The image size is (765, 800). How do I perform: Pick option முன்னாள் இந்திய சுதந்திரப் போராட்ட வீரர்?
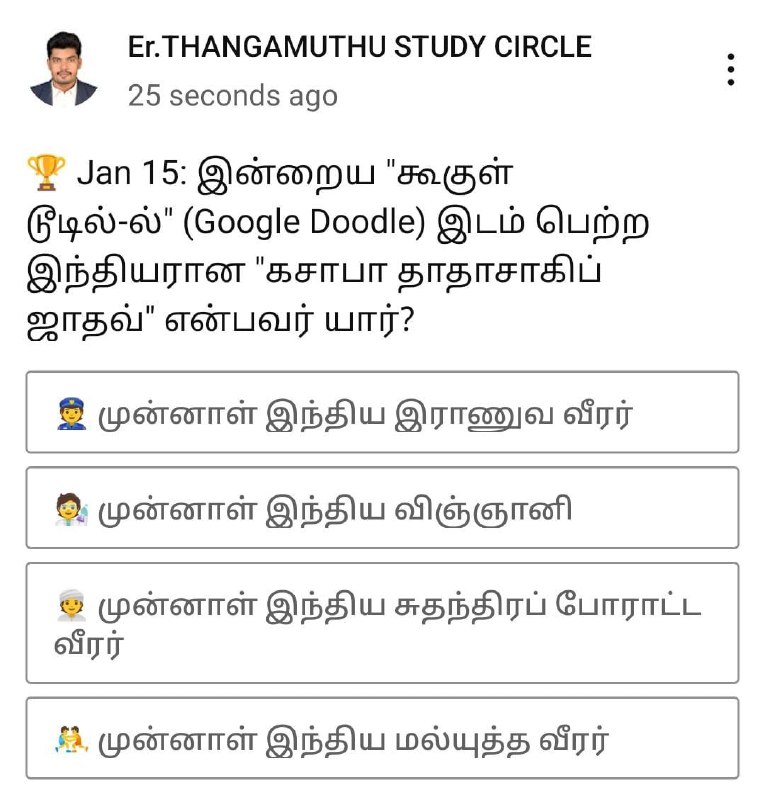(x=382, y=623)
